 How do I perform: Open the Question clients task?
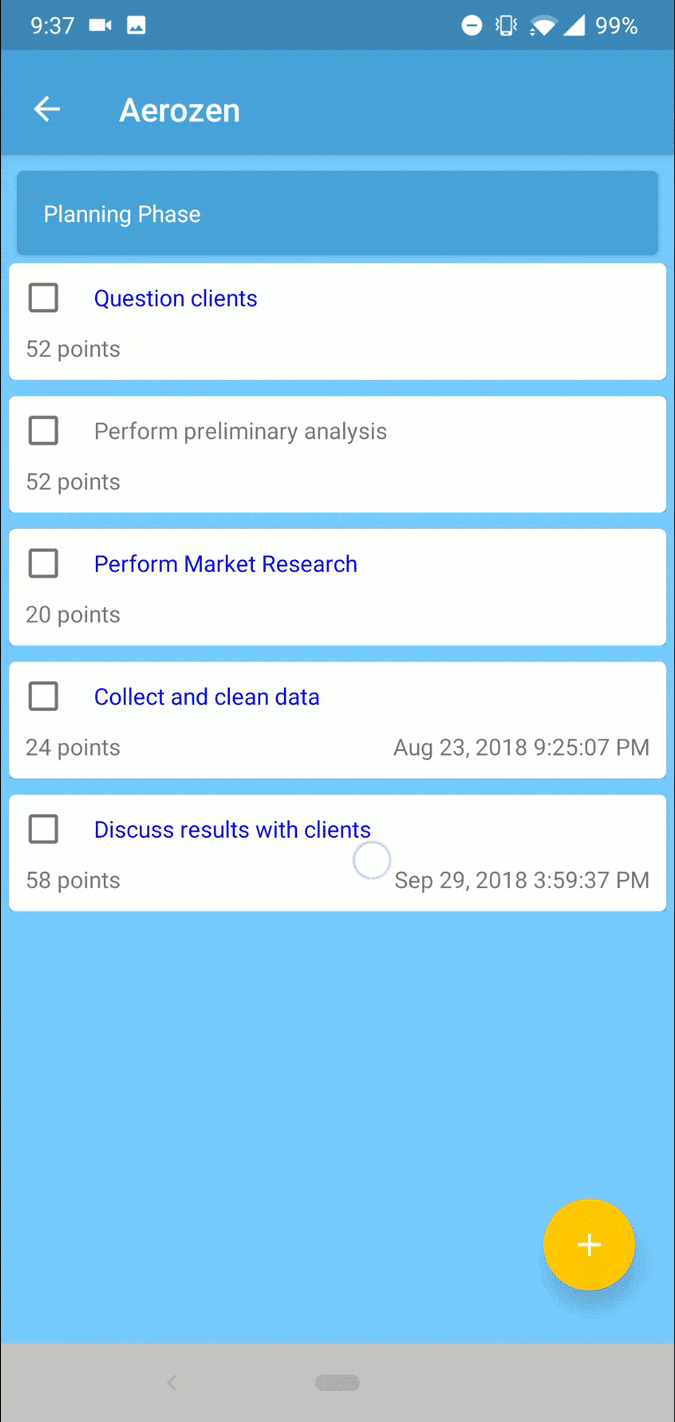[x=176, y=299]
